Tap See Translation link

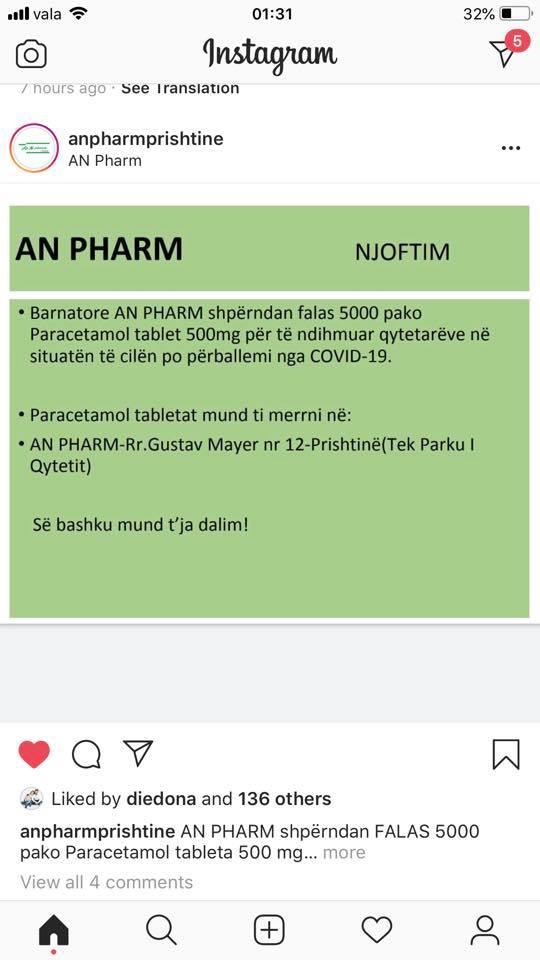pos(180,88)
